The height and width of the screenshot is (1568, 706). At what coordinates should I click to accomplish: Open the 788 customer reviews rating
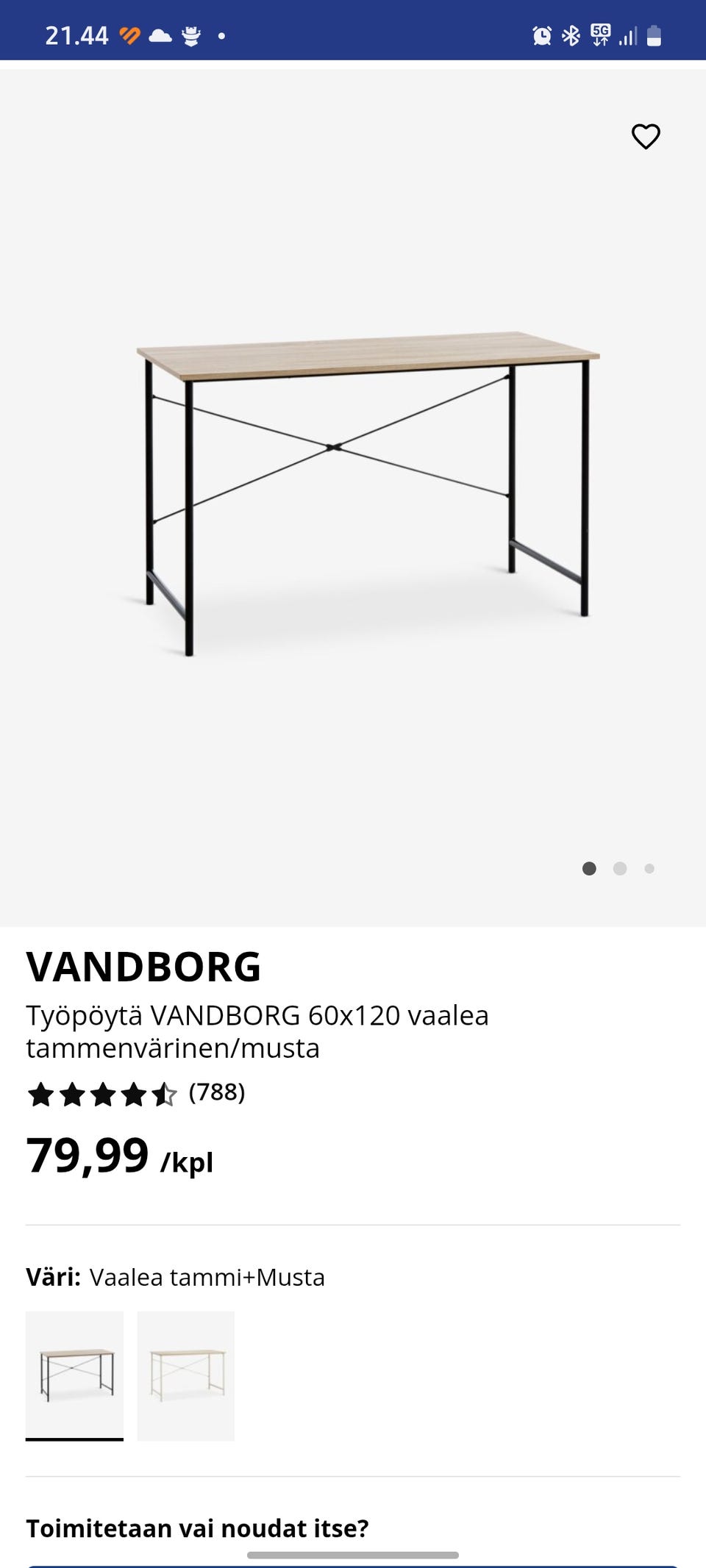136,1094
